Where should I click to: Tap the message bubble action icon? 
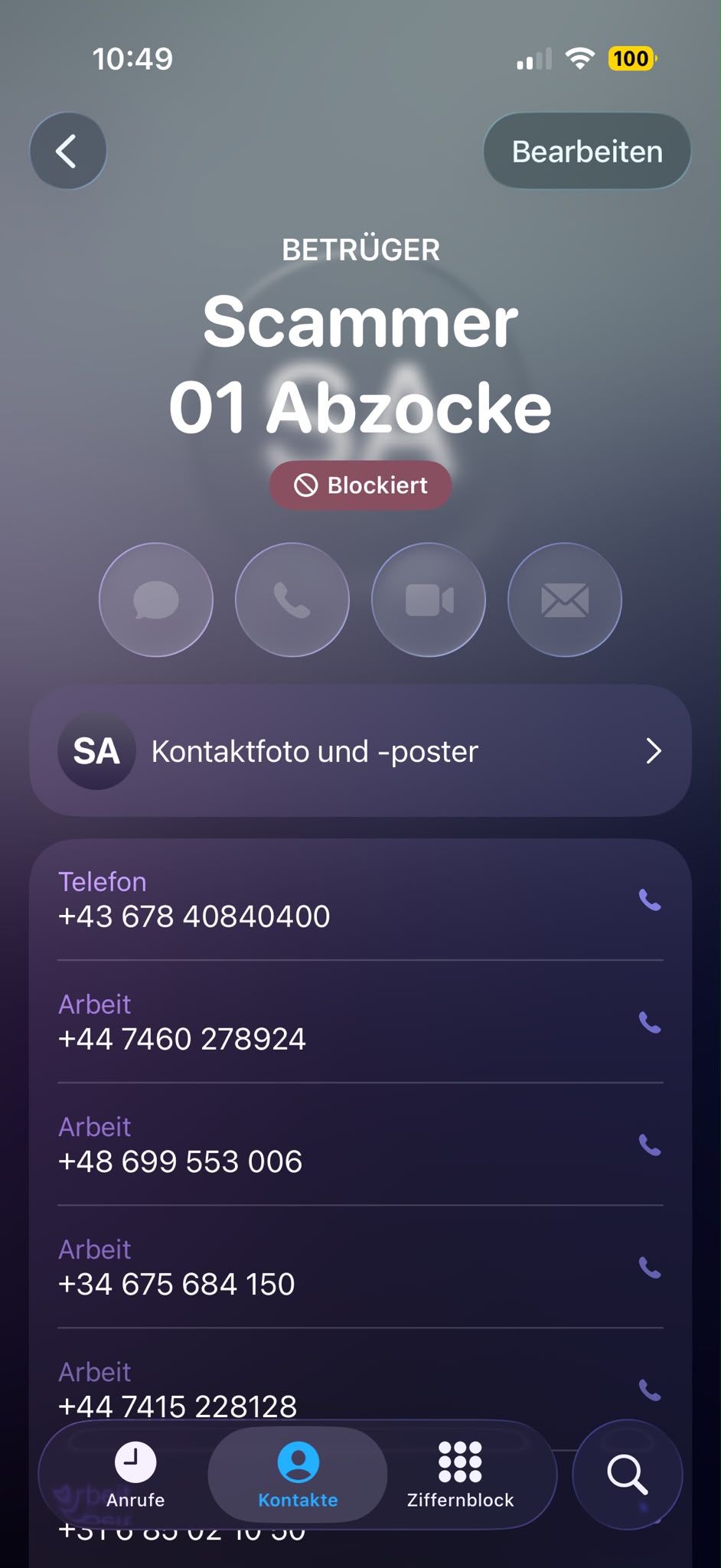pos(156,599)
